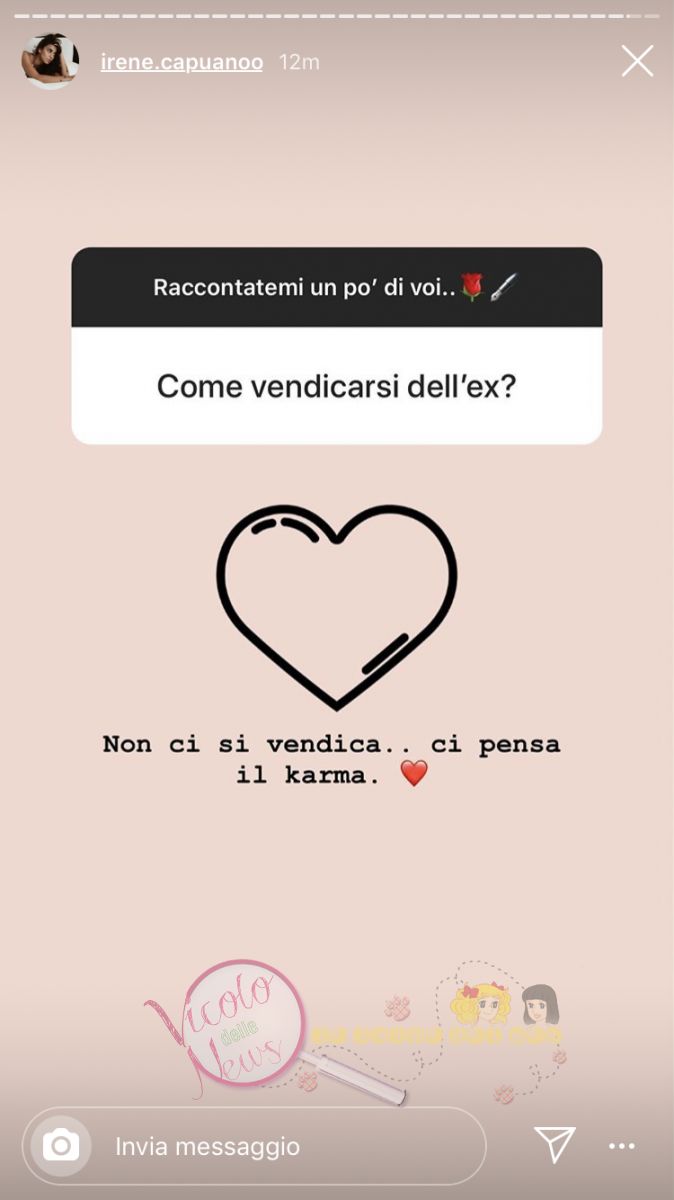Open irene.capuanoo's profile from username

pos(181,62)
